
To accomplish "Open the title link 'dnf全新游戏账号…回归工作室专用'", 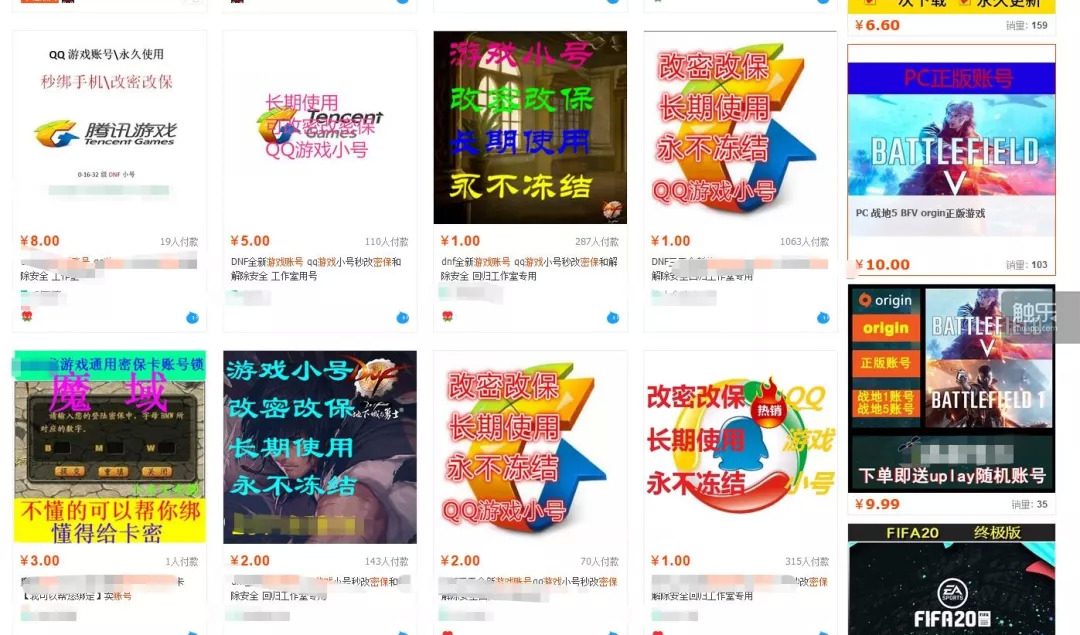I will [529, 269].
